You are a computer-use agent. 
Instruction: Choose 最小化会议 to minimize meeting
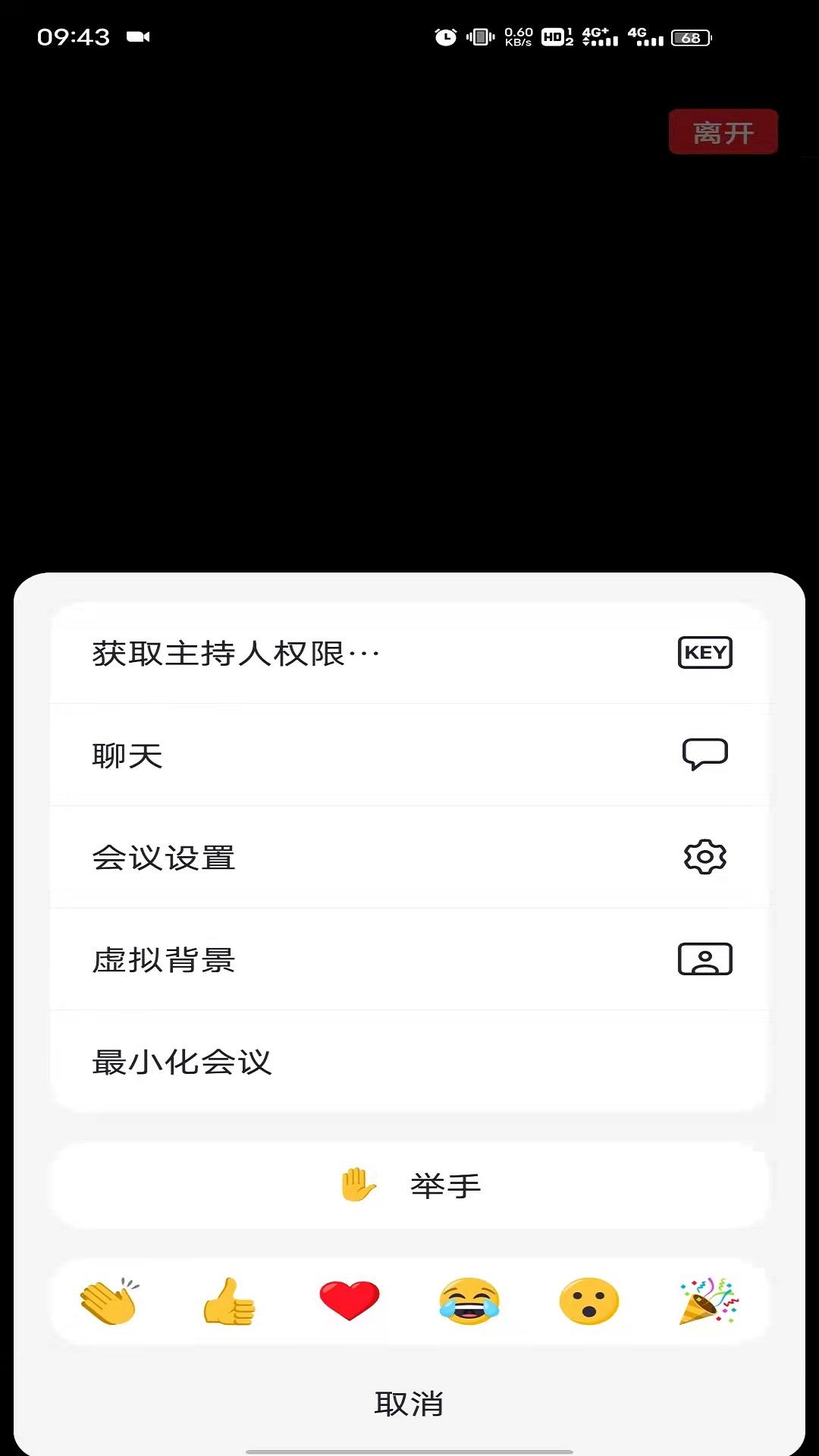[x=409, y=1062]
